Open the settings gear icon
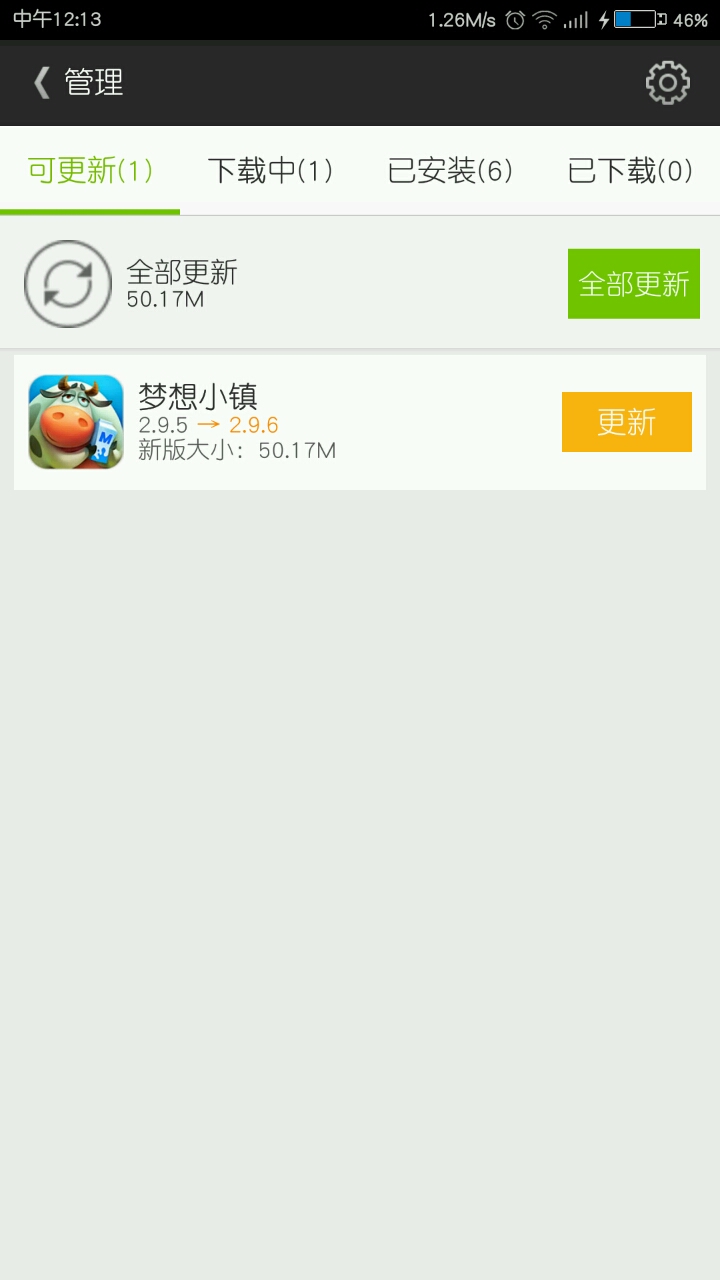This screenshot has width=720, height=1280. coord(667,83)
